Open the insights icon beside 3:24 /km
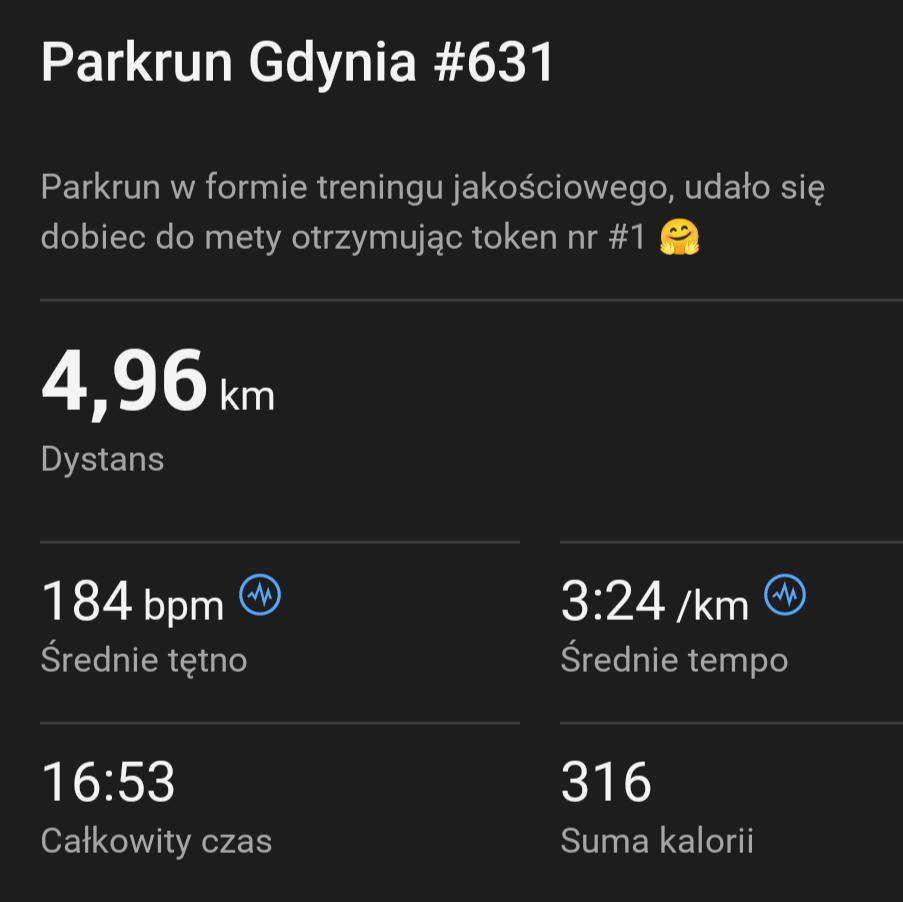The width and height of the screenshot is (903, 902). [785, 596]
